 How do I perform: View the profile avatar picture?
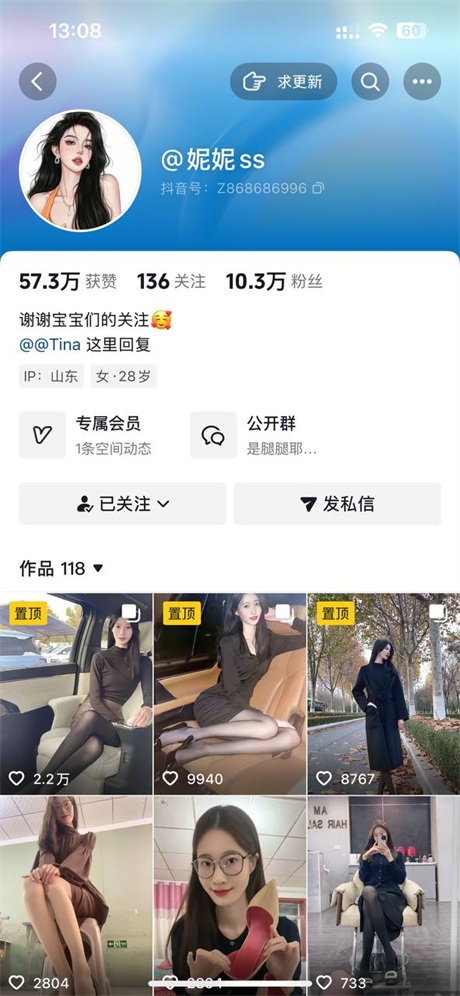click(80, 170)
